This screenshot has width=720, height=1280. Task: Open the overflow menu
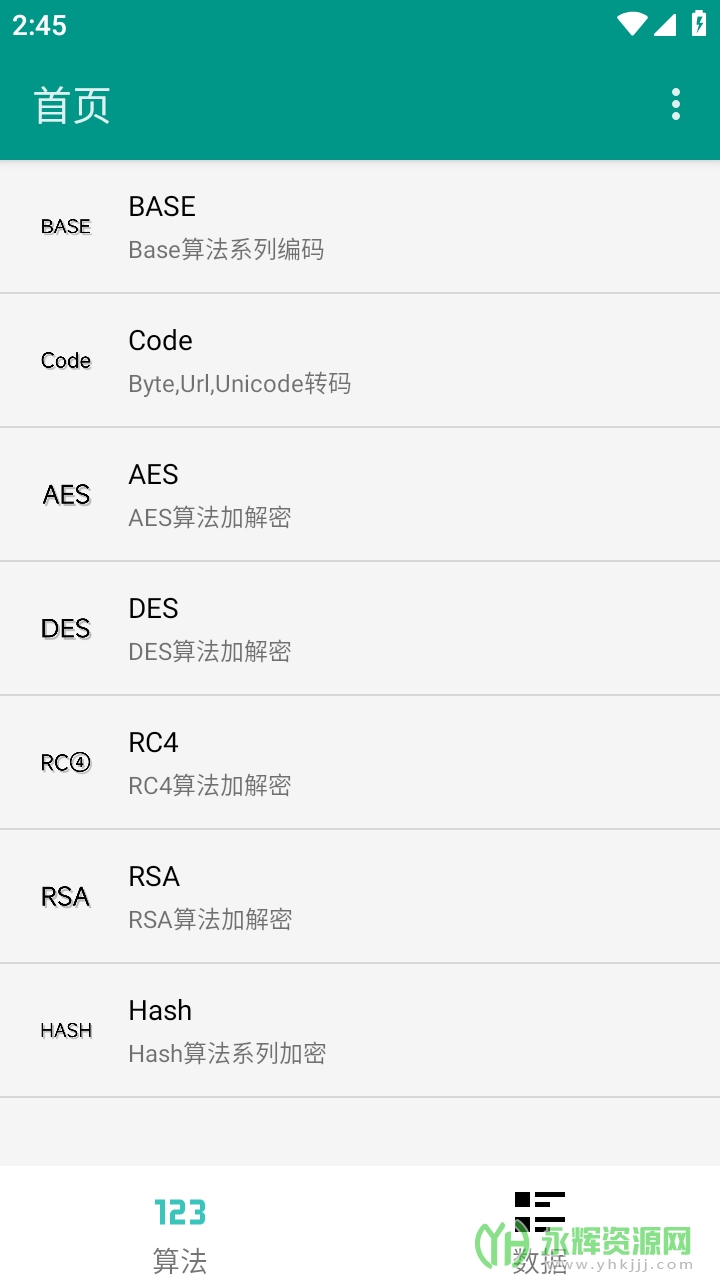coord(676,104)
